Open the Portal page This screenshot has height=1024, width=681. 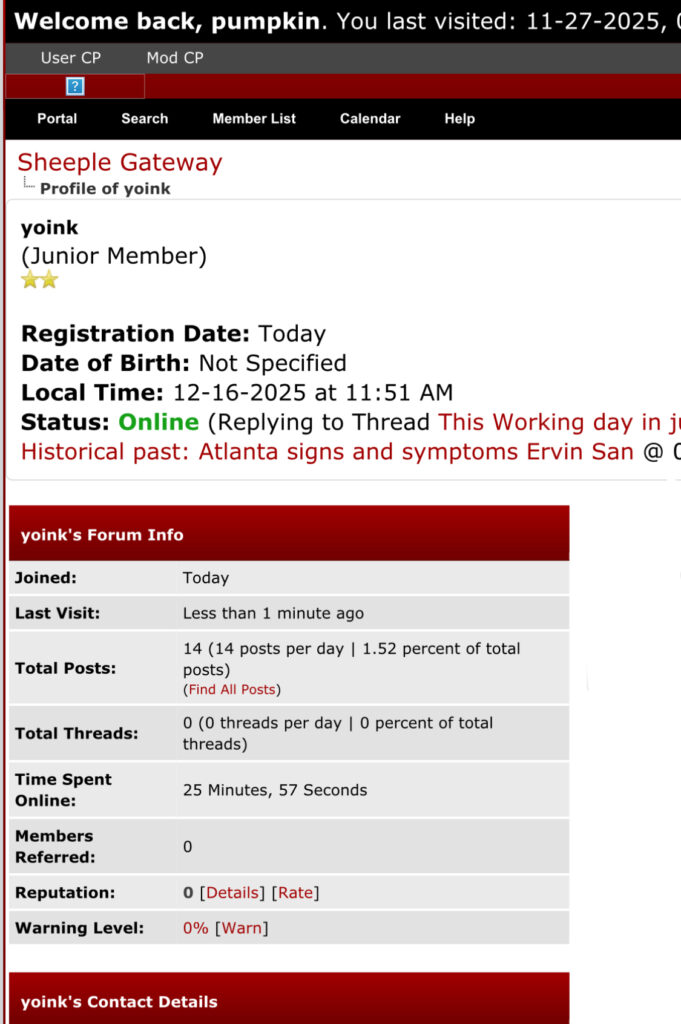tap(57, 118)
